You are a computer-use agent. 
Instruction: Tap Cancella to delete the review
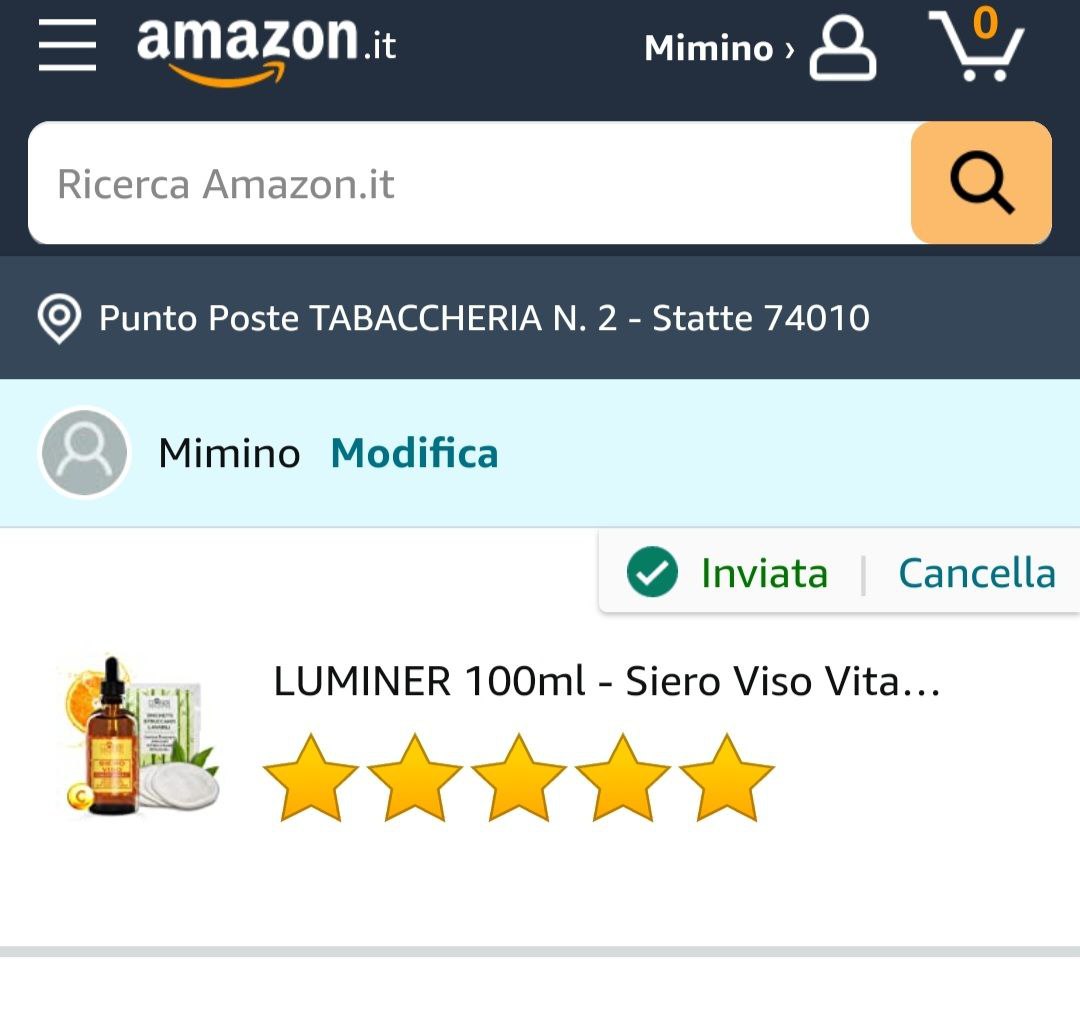[x=976, y=573]
